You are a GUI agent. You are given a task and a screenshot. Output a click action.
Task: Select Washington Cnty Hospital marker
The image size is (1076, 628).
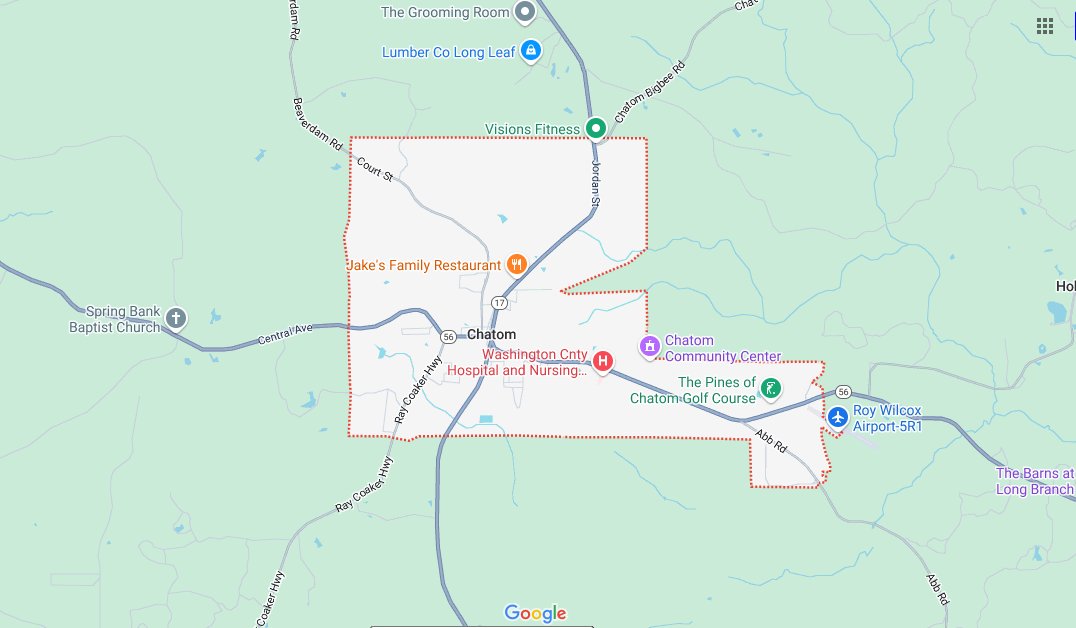click(602, 361)
